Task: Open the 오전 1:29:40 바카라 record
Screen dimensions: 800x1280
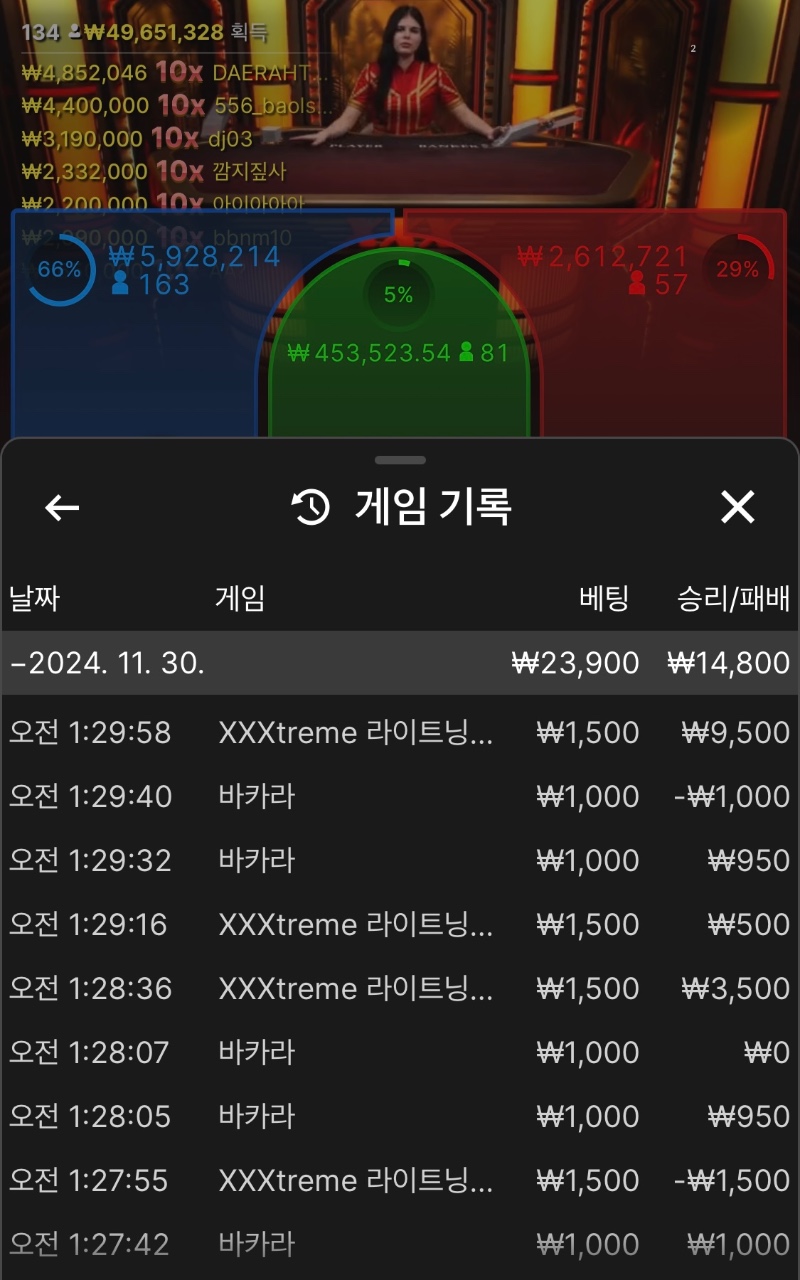Action: point(400,797)
